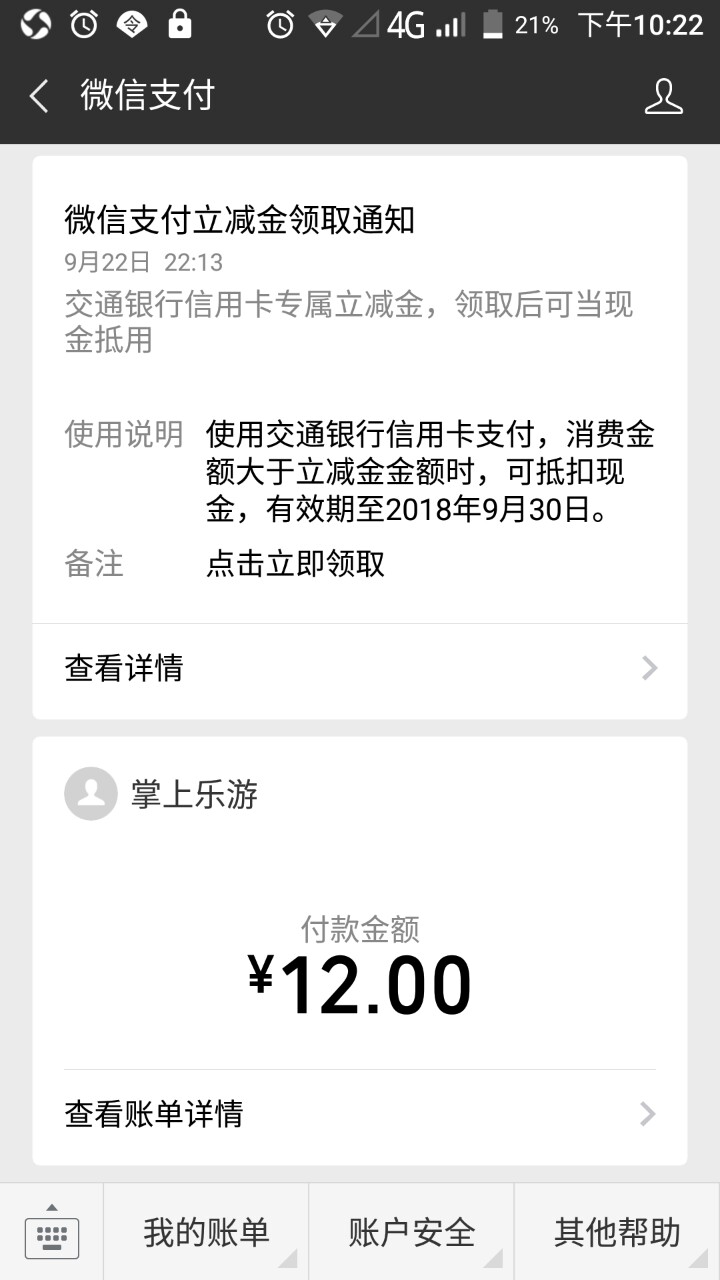Viewport: 720px width, 1280px height.
Task: Open the account profile icon
Action: click(x=663, y=97)
